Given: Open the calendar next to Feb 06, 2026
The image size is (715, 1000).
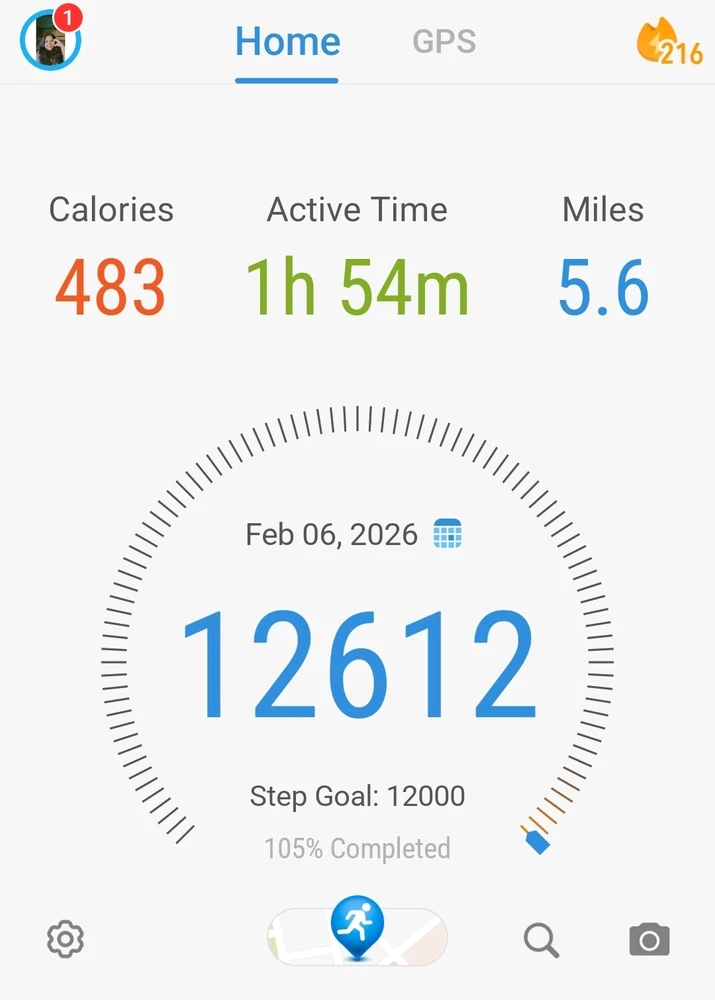Looking at the screenshot, I should tap(447, 534).
